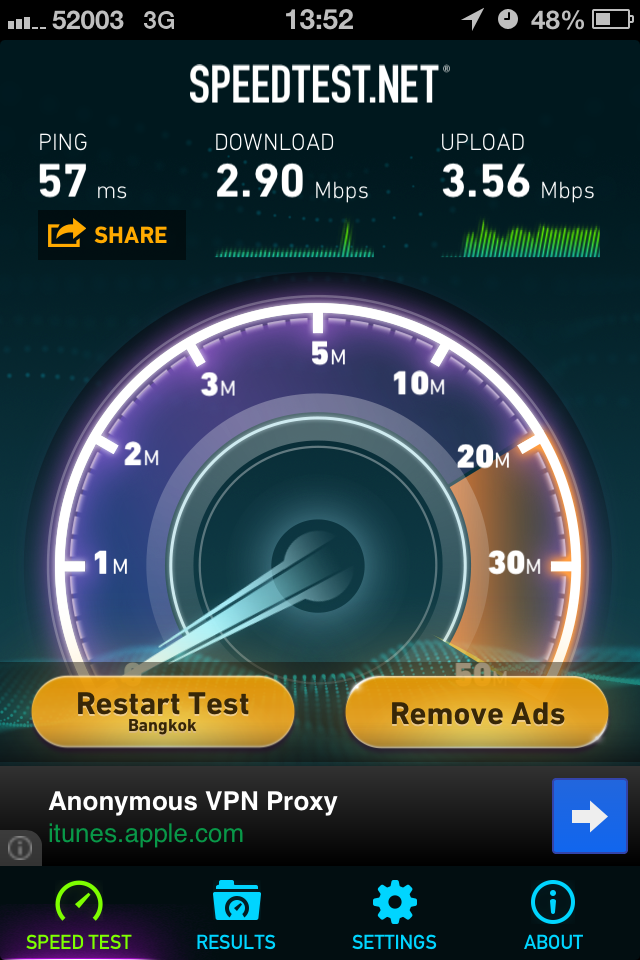This screenshot has height=960, width=640.
Task: Share the speed test result
Action: click(x=111, y=235)
